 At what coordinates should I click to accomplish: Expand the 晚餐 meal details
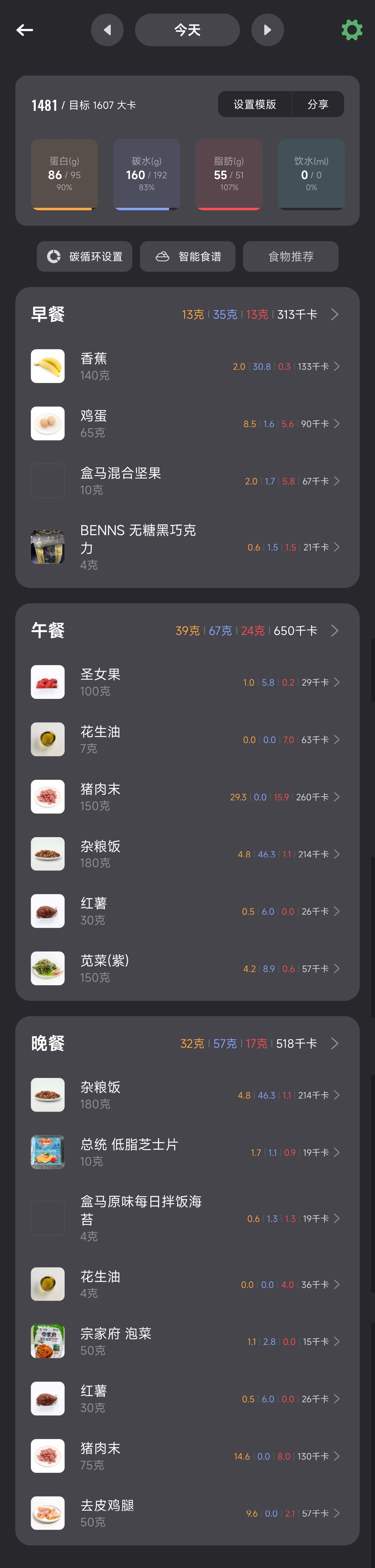334,1043
